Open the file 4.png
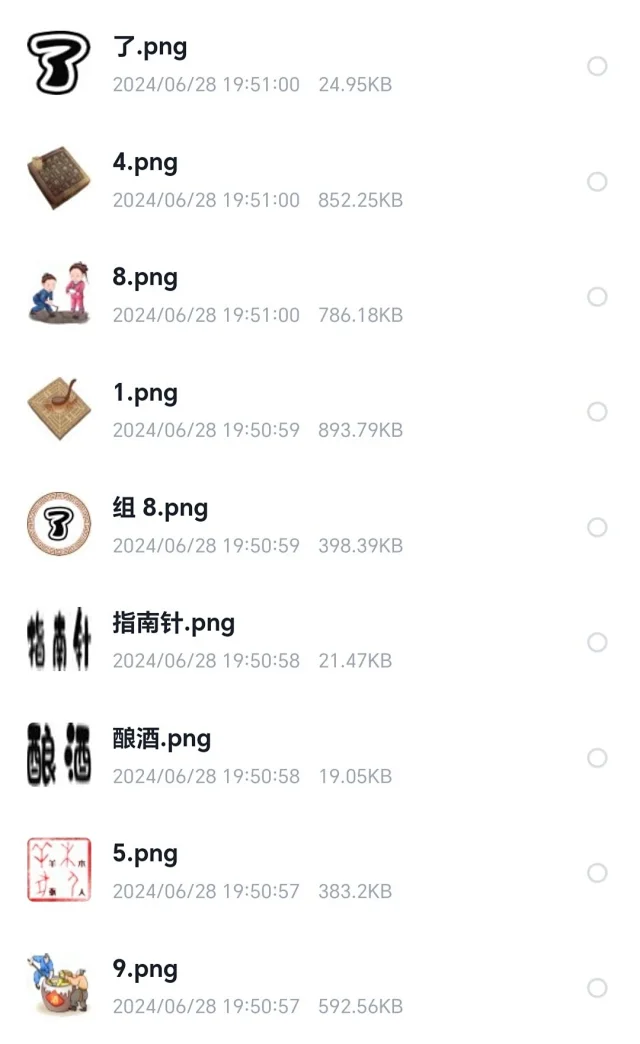The height and width of the screenshot is (1044, 640). click(145, 162)
